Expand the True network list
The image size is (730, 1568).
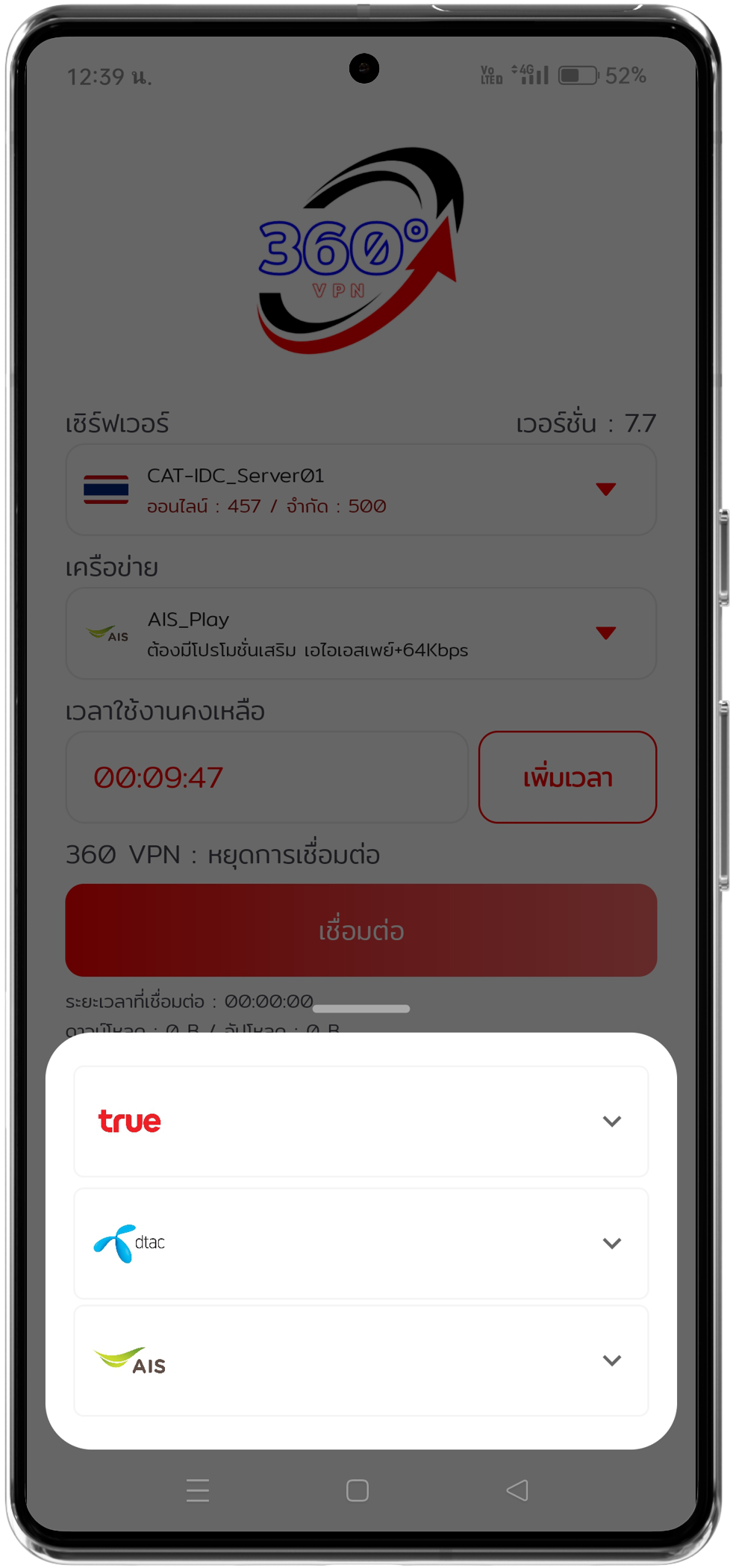click(611, 1121)
